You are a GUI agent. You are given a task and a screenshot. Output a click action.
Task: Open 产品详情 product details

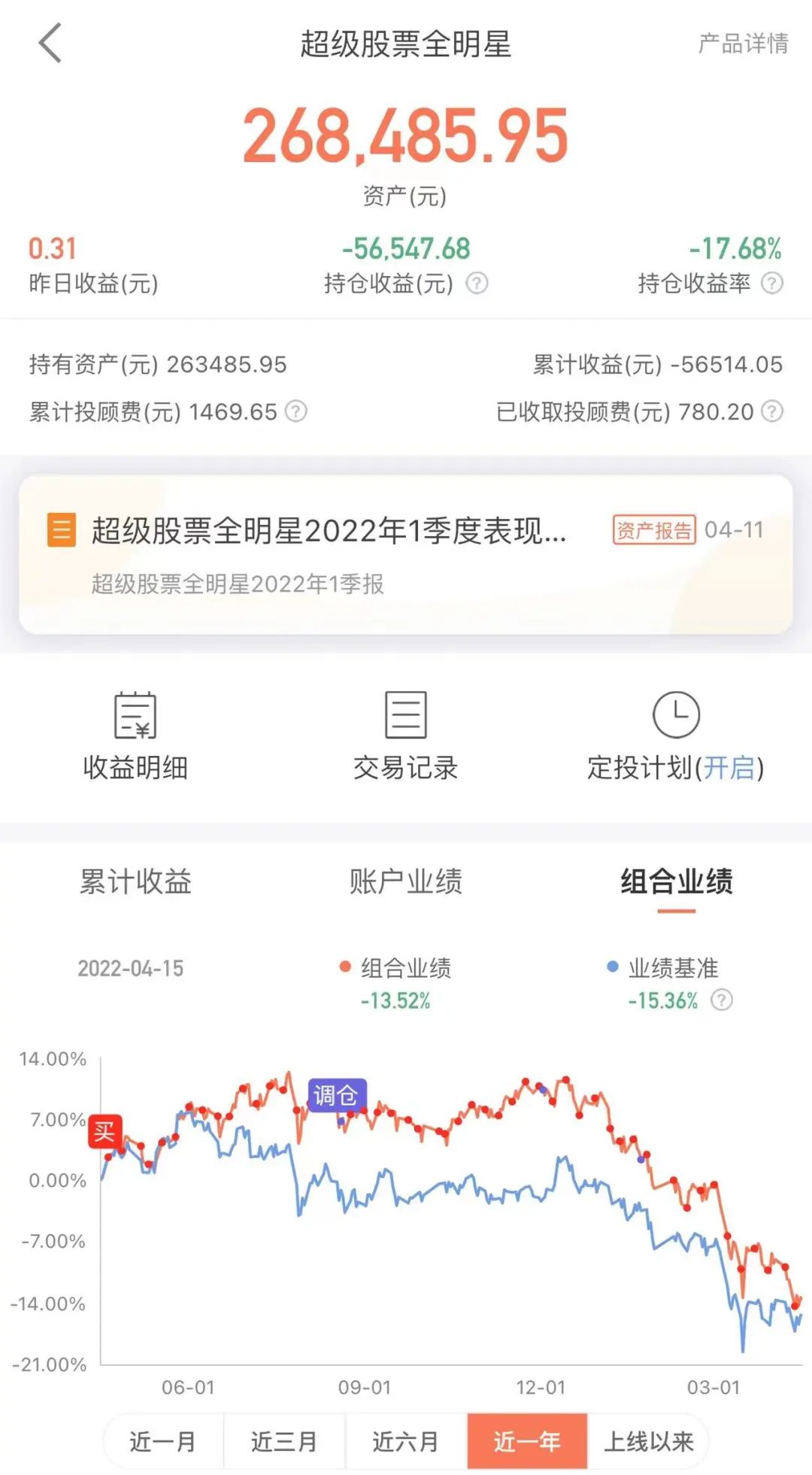coord(743,44)
